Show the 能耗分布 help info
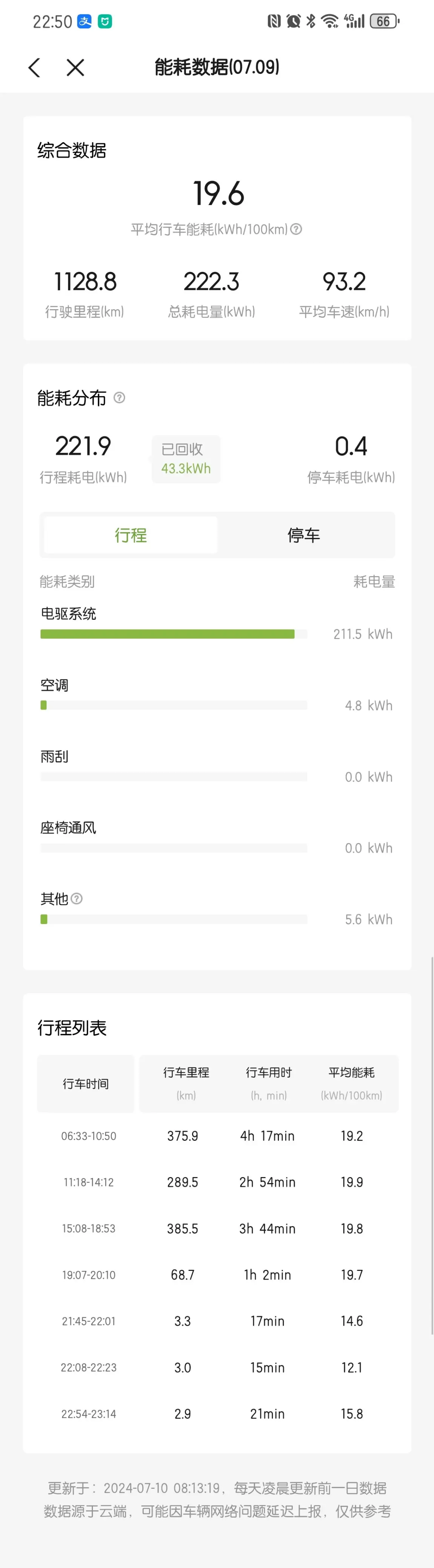The image size is (434, 1568). [x=120, y=398]
